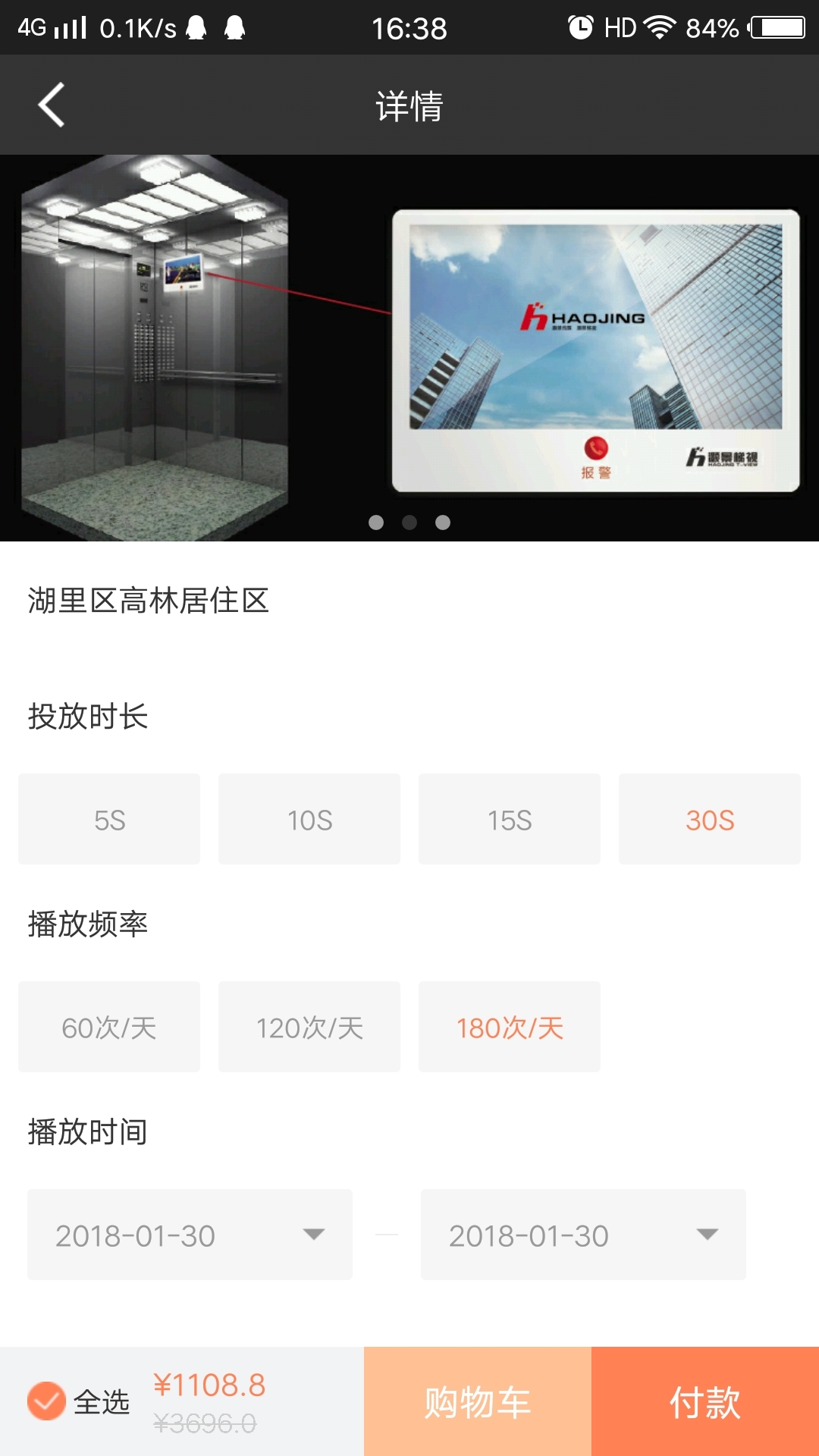Open the end date dropdown
The width and height of the screenshot is (819, 1456).
coord(583,1235)
